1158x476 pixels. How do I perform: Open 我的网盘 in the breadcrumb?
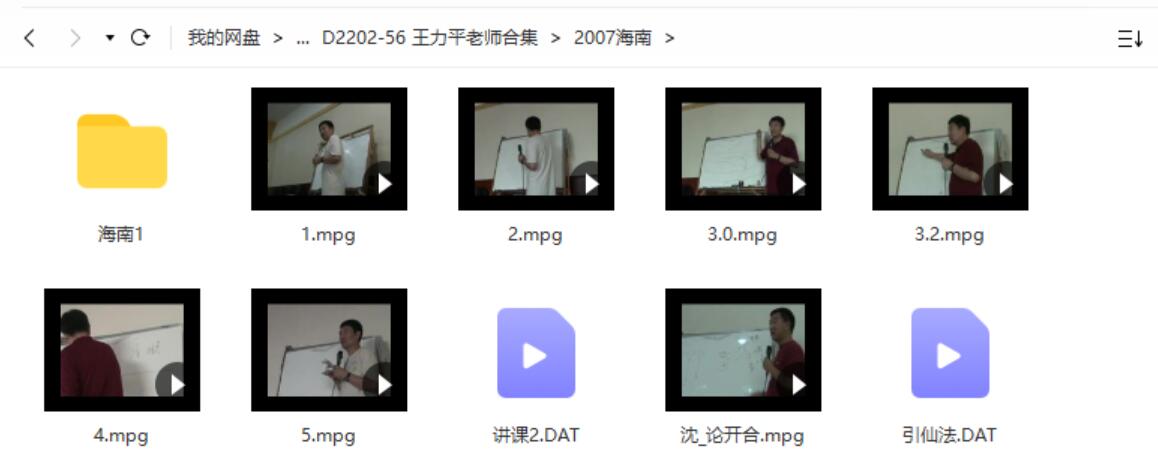pyautogui.click(x=224, y=39)
